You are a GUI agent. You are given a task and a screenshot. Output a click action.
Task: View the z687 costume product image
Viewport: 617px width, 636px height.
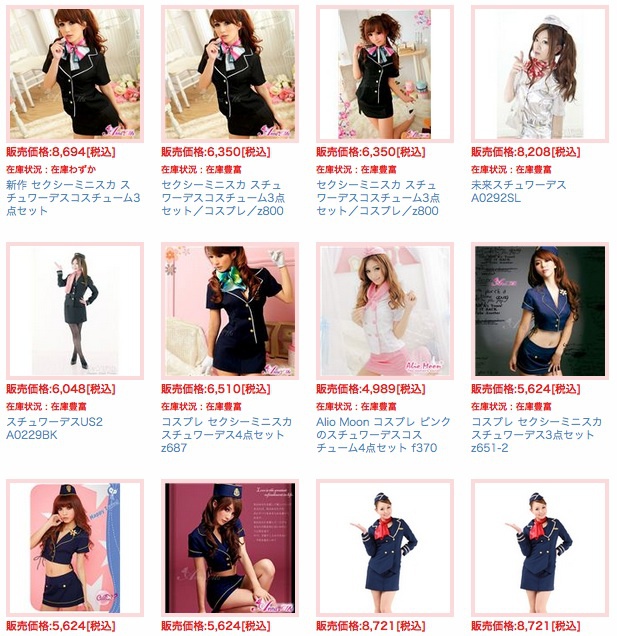click(230, 311)
